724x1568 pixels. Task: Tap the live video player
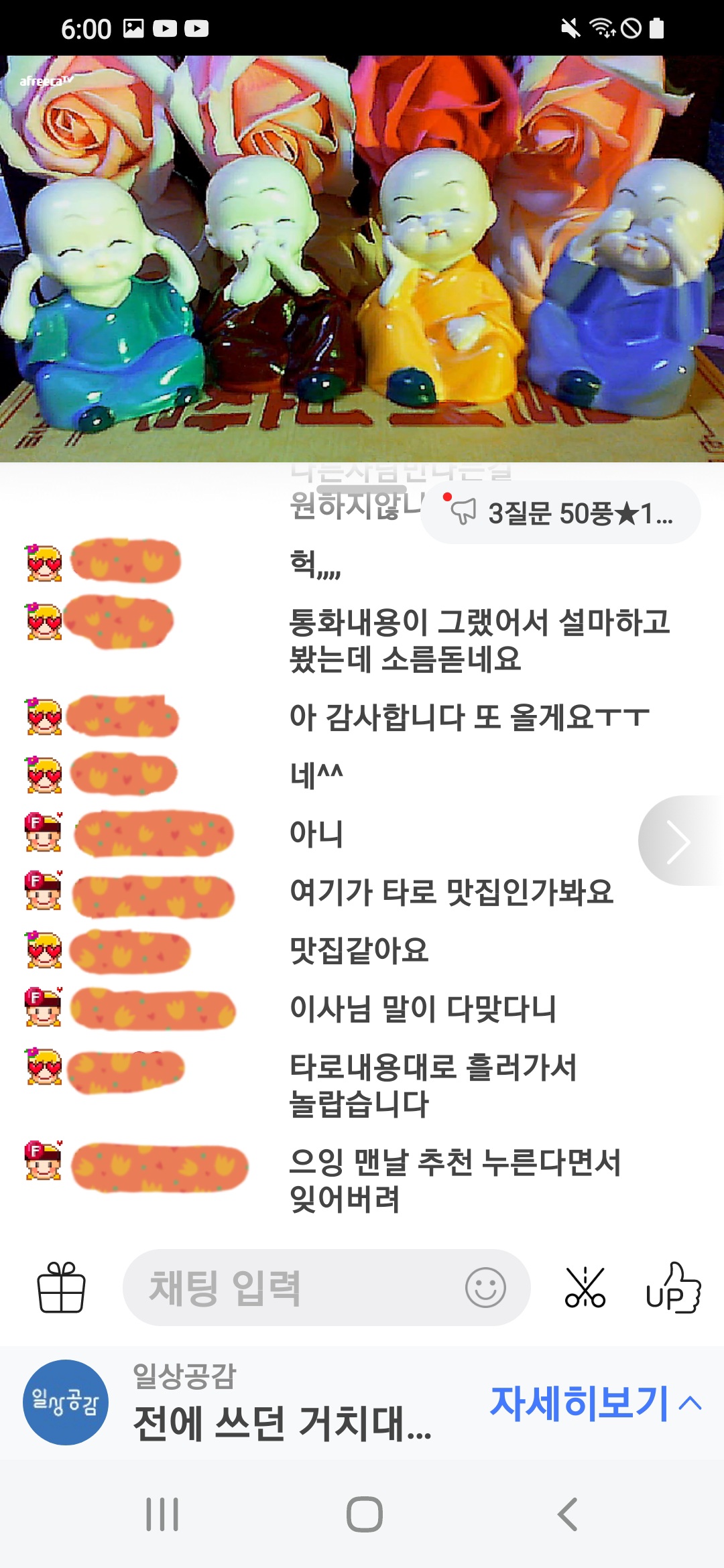[362, 259]
